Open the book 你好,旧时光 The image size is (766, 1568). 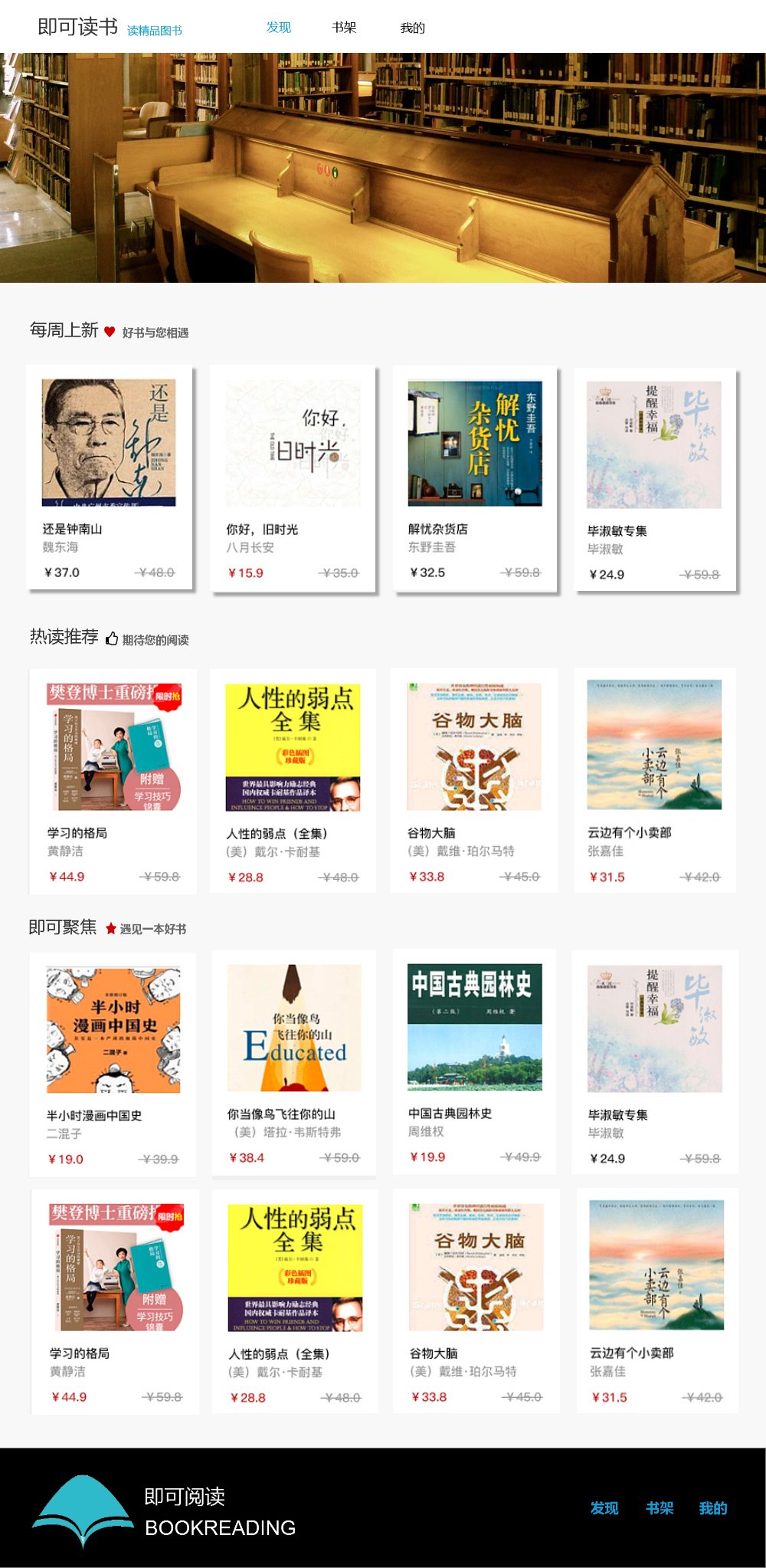pyautogui.click(x=293, y=477)
